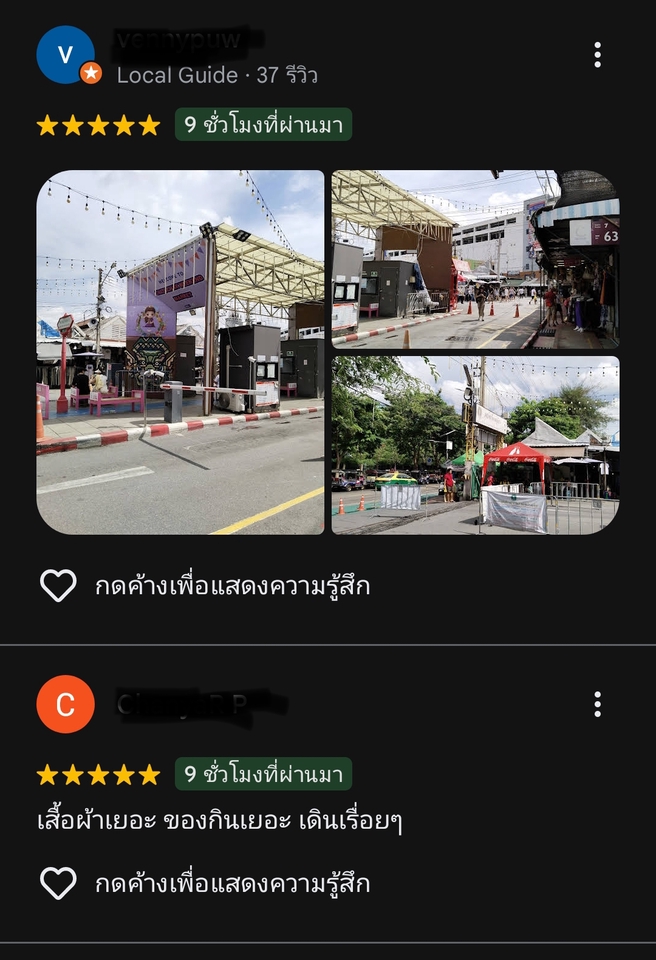Open the profile of reviewer with V avatar
This screenshot has width=656, height=960.
point(65,55)
